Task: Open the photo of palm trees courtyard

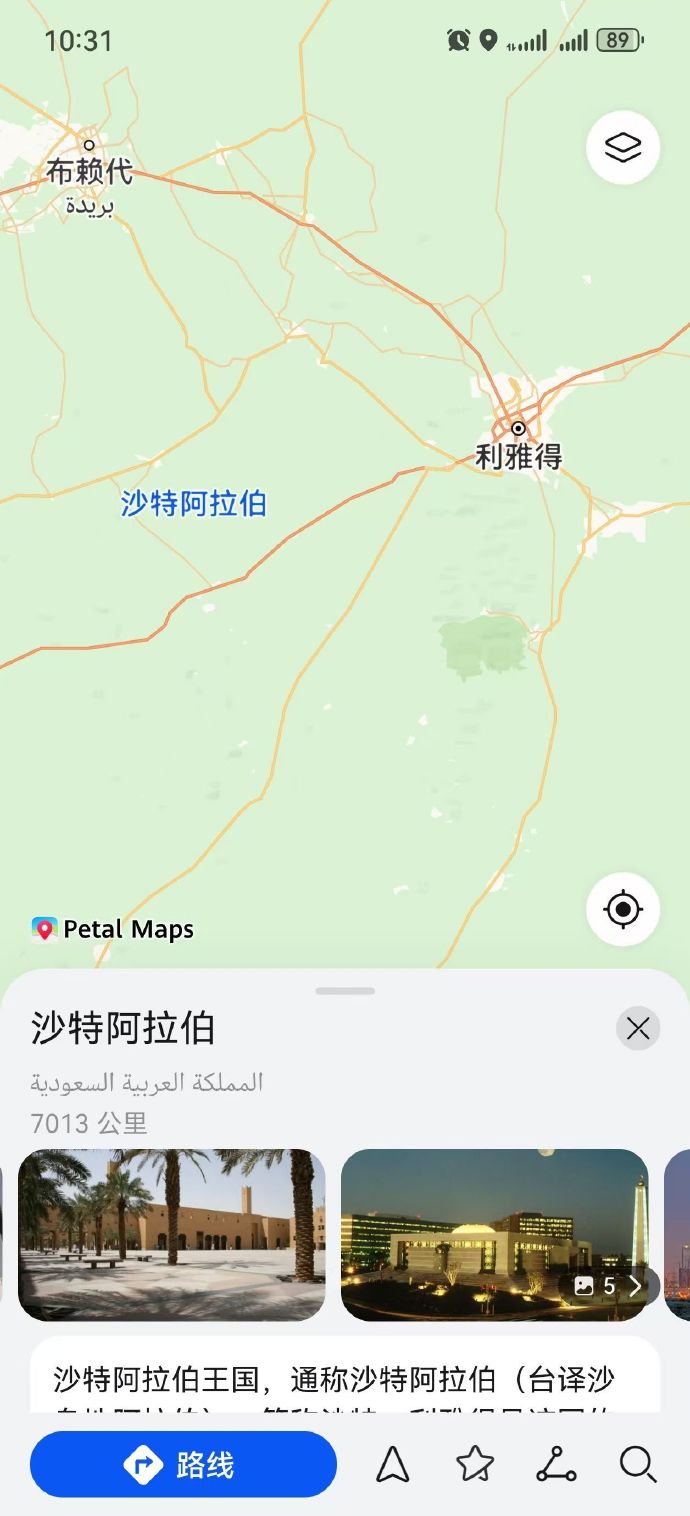Action: 172,1235
